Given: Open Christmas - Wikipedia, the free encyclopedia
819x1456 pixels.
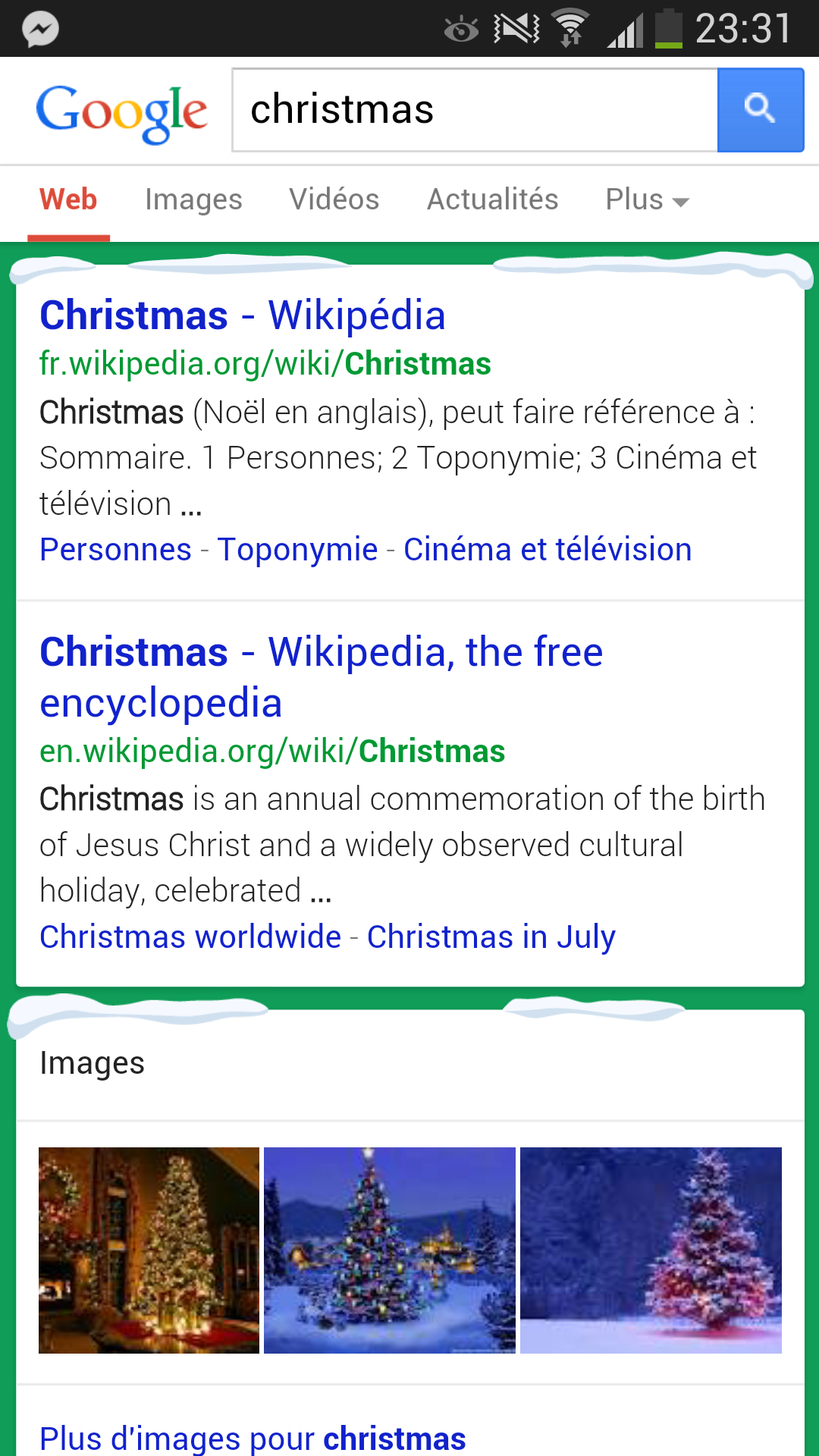Looking at the screenshot, I should [322, 677].
